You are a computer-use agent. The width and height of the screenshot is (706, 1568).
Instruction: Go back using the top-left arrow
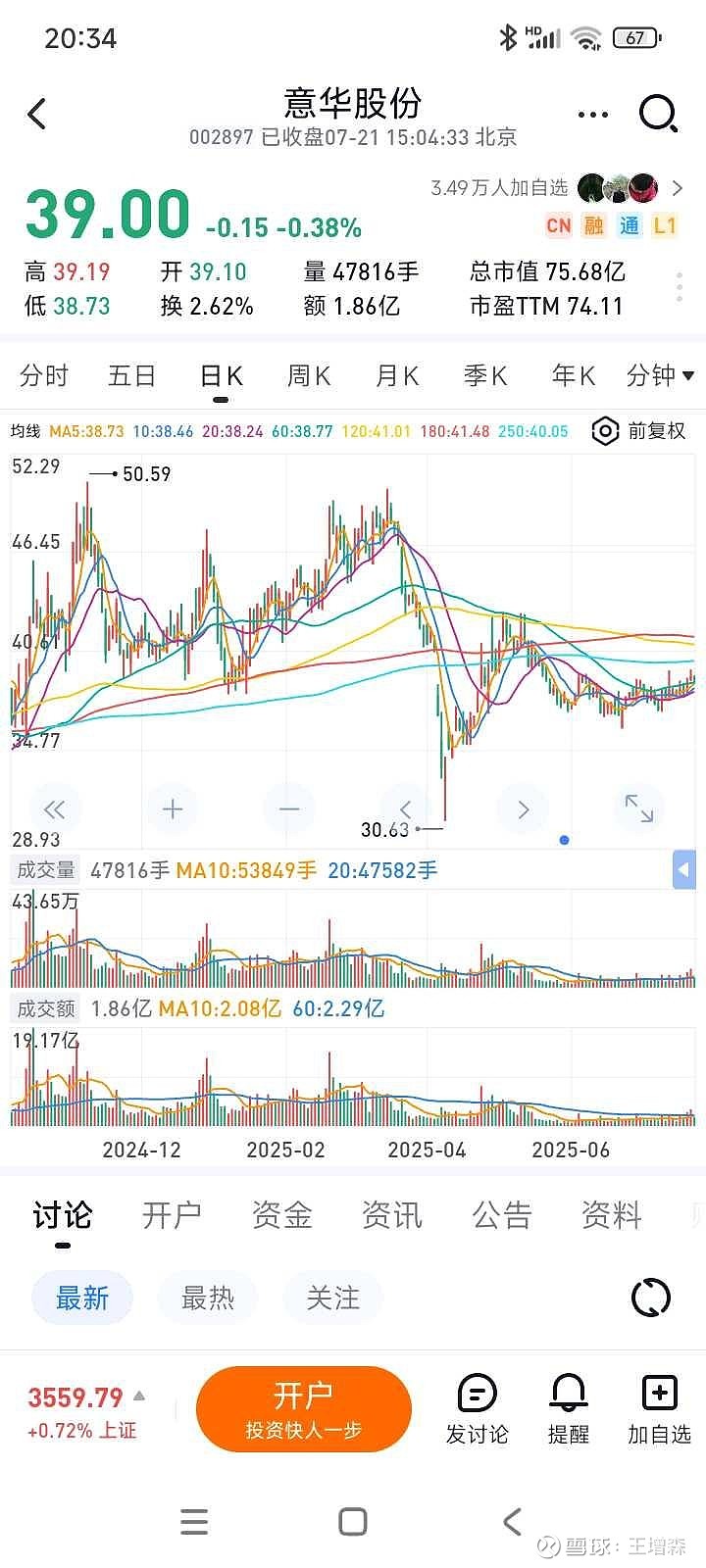click(37, 115)
